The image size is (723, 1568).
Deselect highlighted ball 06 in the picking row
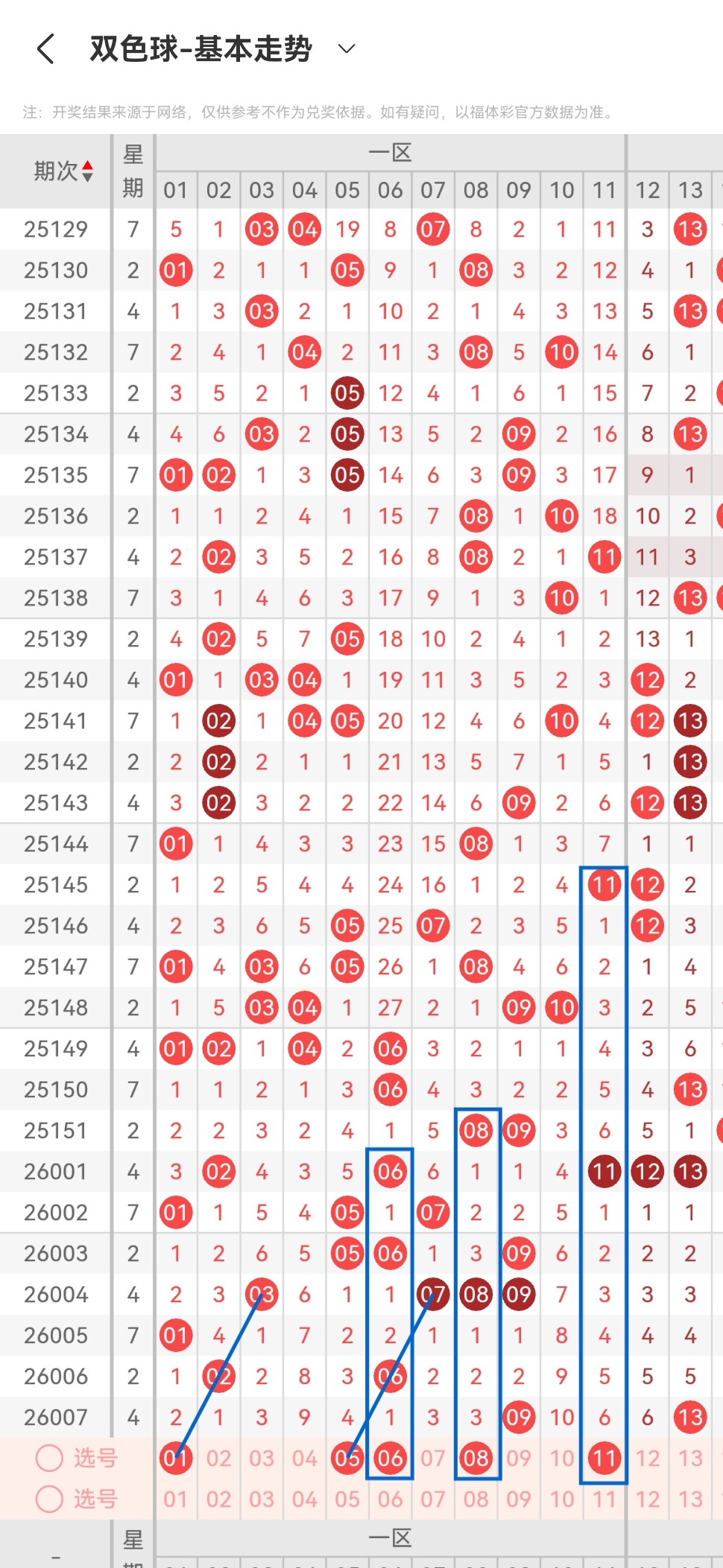point(390,1458)
